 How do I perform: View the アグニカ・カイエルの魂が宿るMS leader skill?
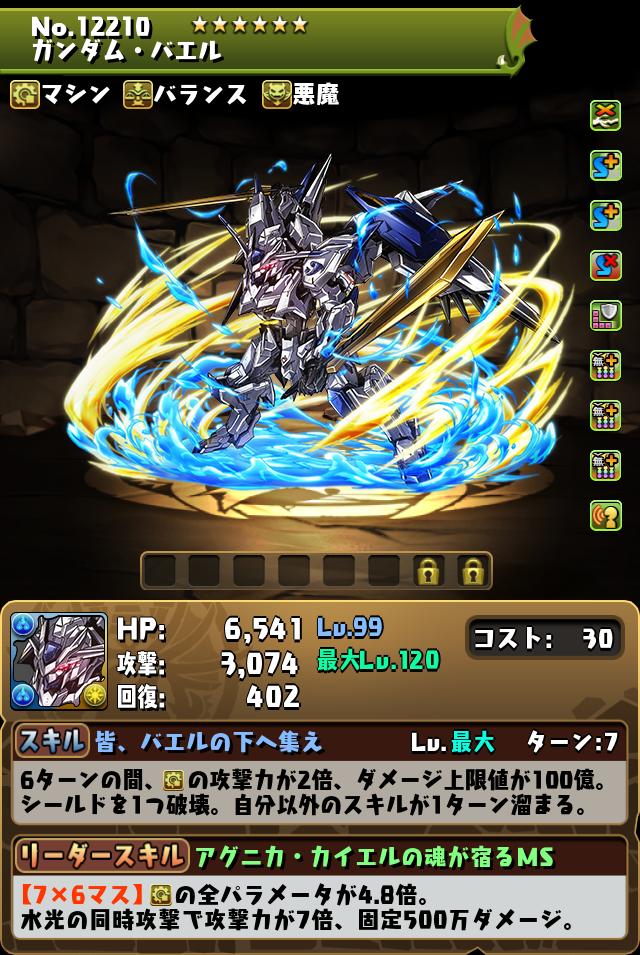[374, 857]
